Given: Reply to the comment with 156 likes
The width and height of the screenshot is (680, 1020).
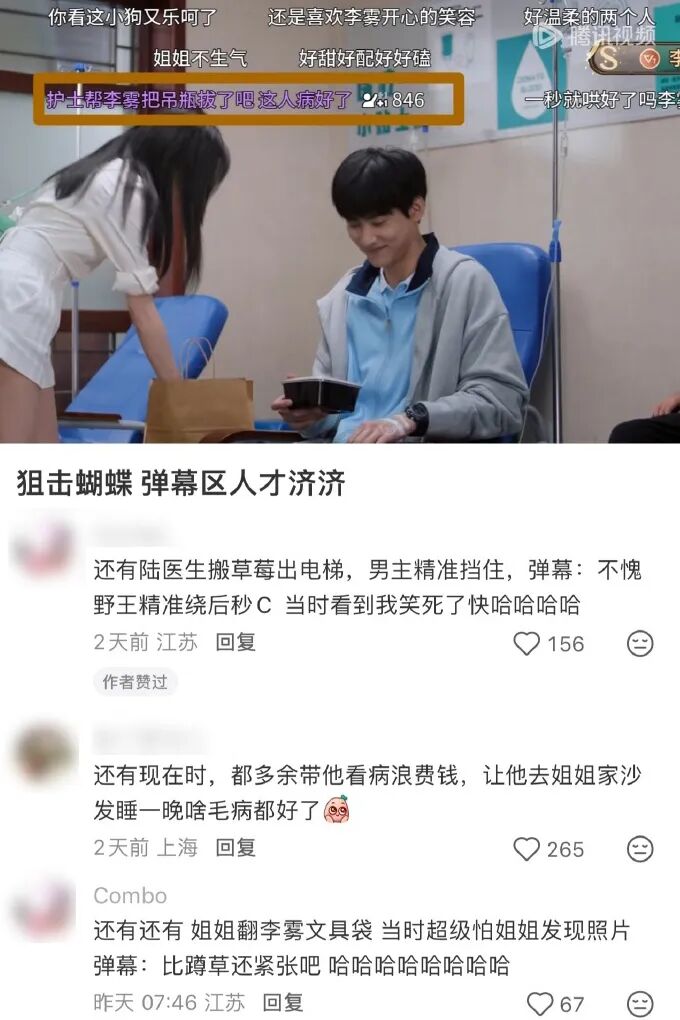Looking at the screenshot, I should click(x=236, y=642).
